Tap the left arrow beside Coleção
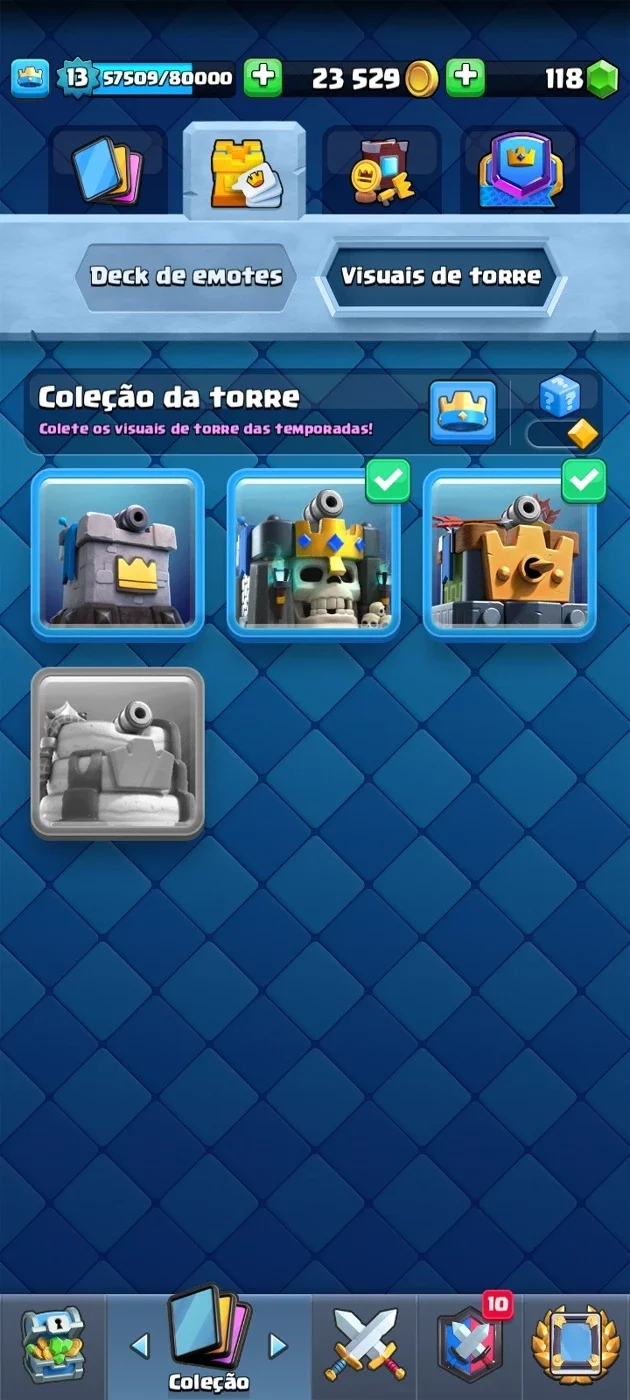The height and width of the screenshot is (1400, 630). [x=140, y=1346]
